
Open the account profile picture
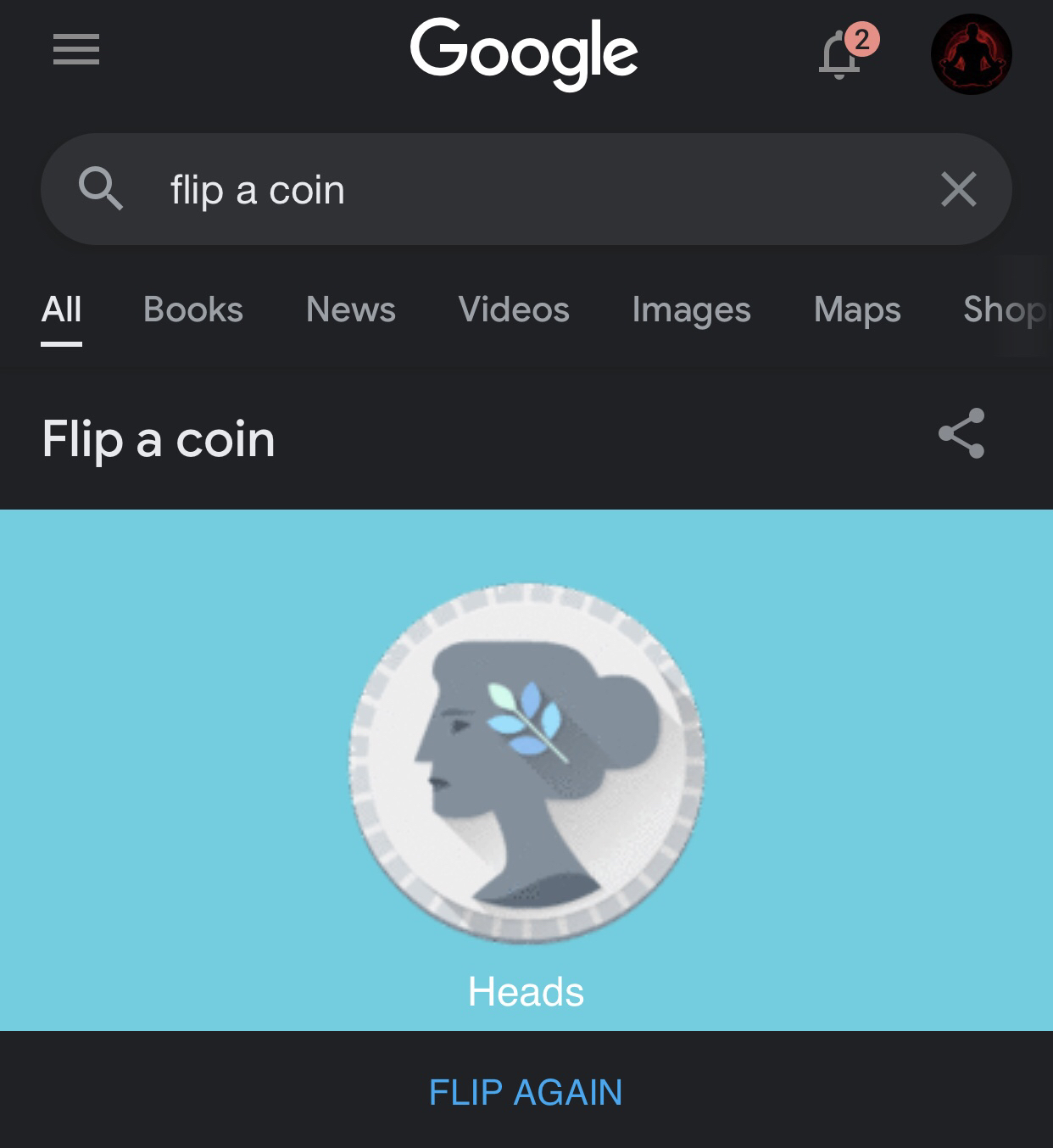tap(971, 55)
